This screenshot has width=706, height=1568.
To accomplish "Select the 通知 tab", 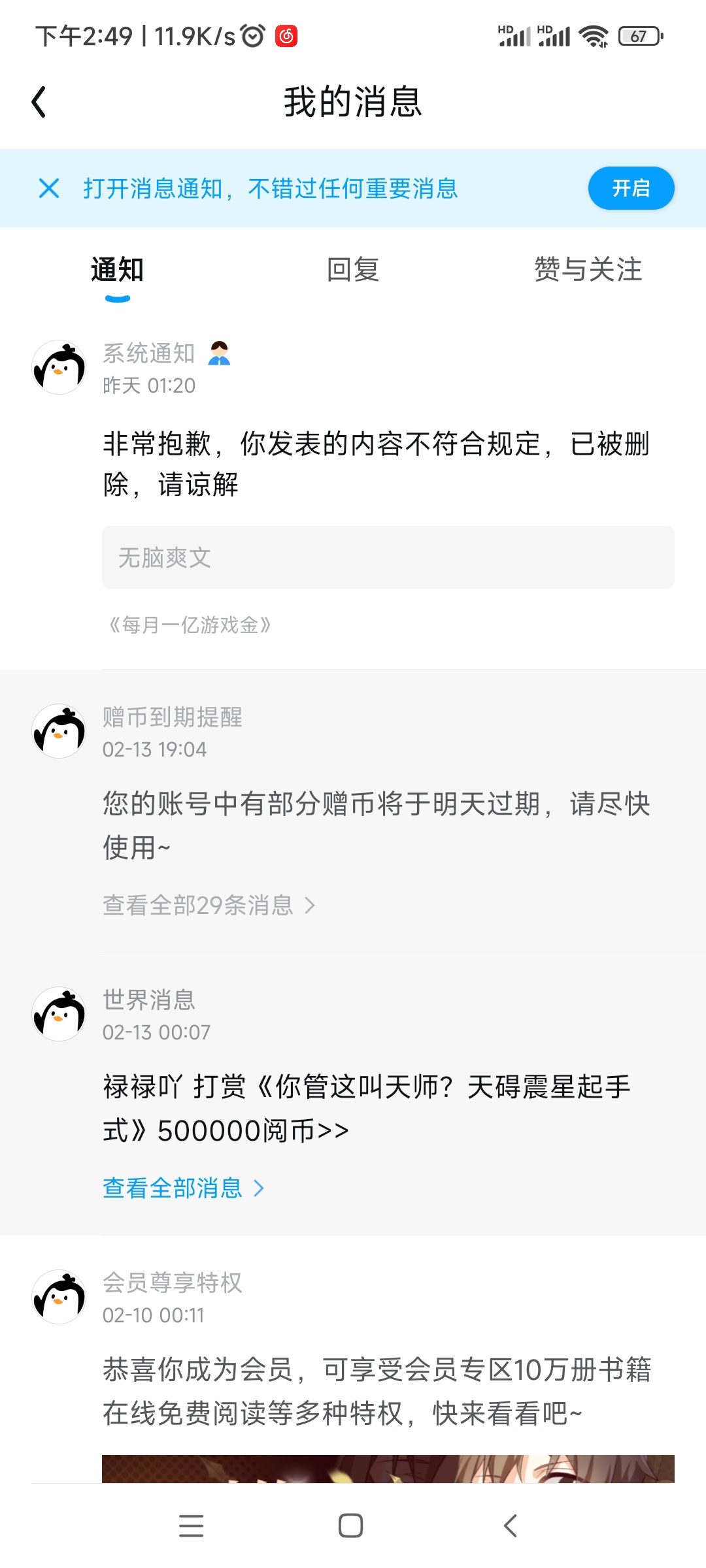I will [x=118, y=269].
